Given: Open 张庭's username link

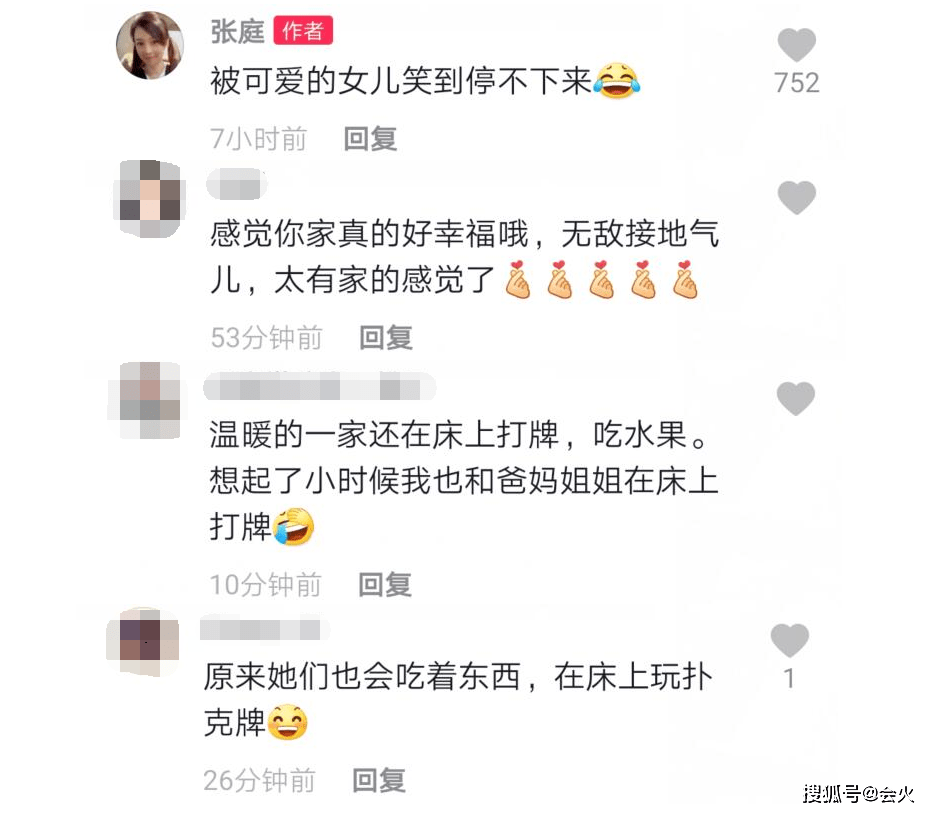Looking at the screenshot, I should point(237,31).
